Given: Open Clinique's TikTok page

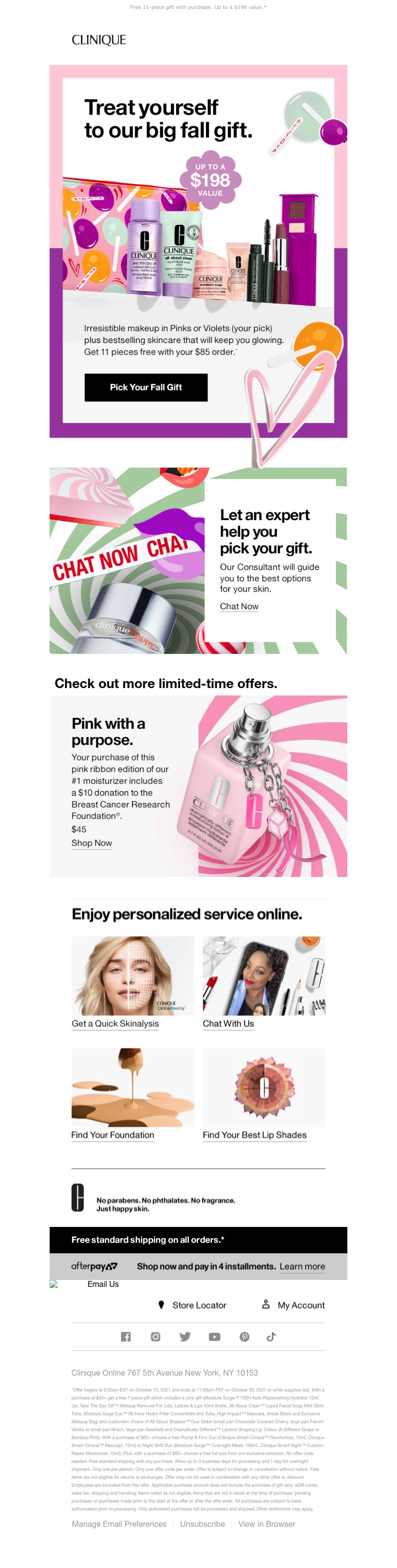Looking at the screenshot, I should point(271,1336).
